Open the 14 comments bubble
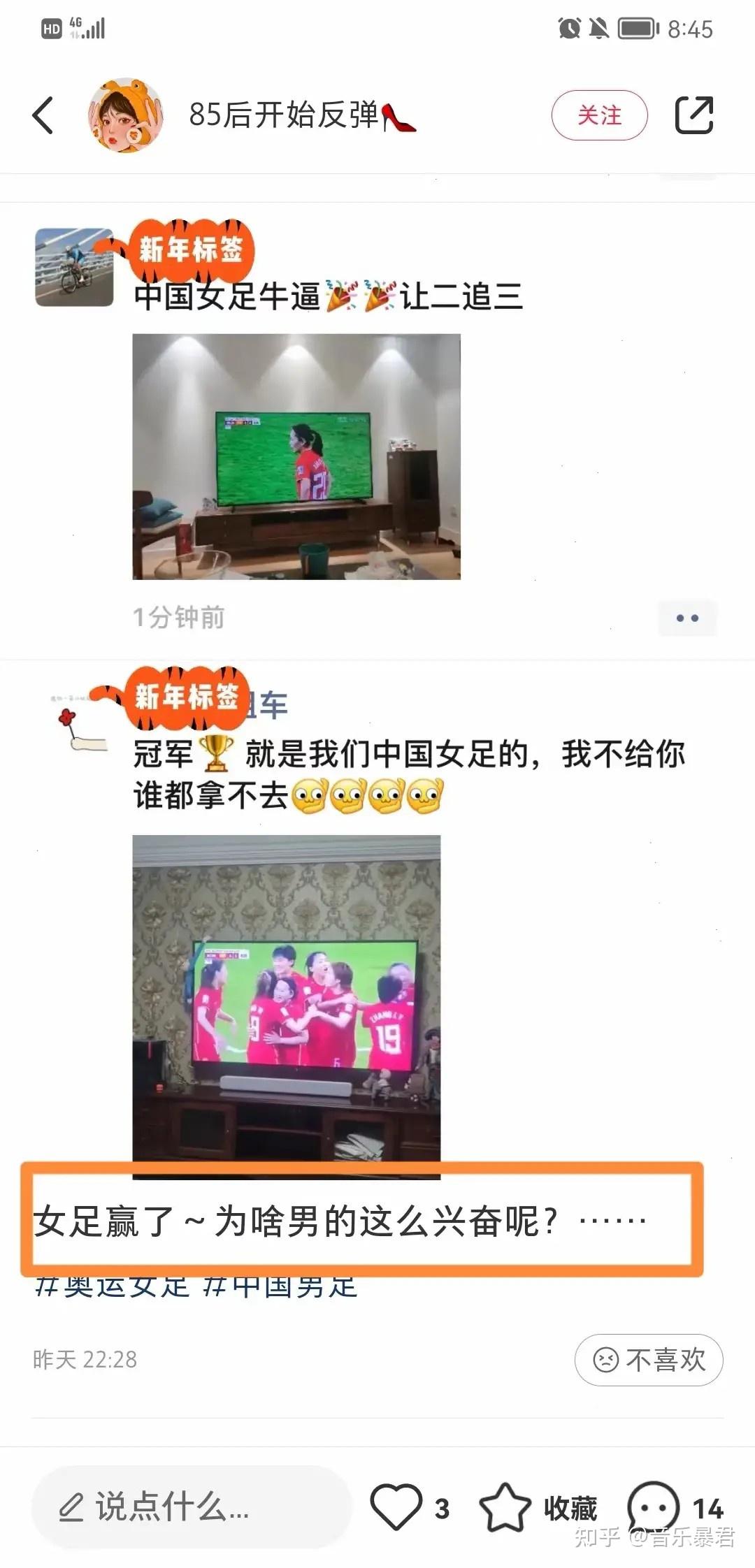 pyautogui.click(x=654, y=1507)
